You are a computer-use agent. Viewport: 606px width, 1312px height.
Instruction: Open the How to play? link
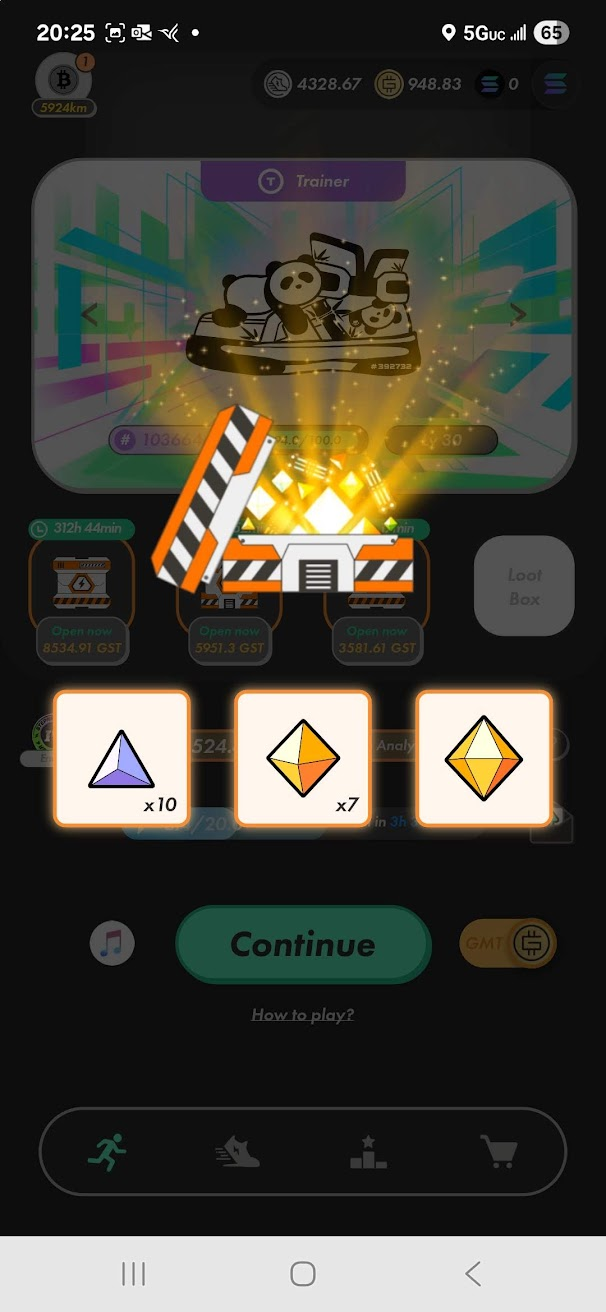(302, 1015)
